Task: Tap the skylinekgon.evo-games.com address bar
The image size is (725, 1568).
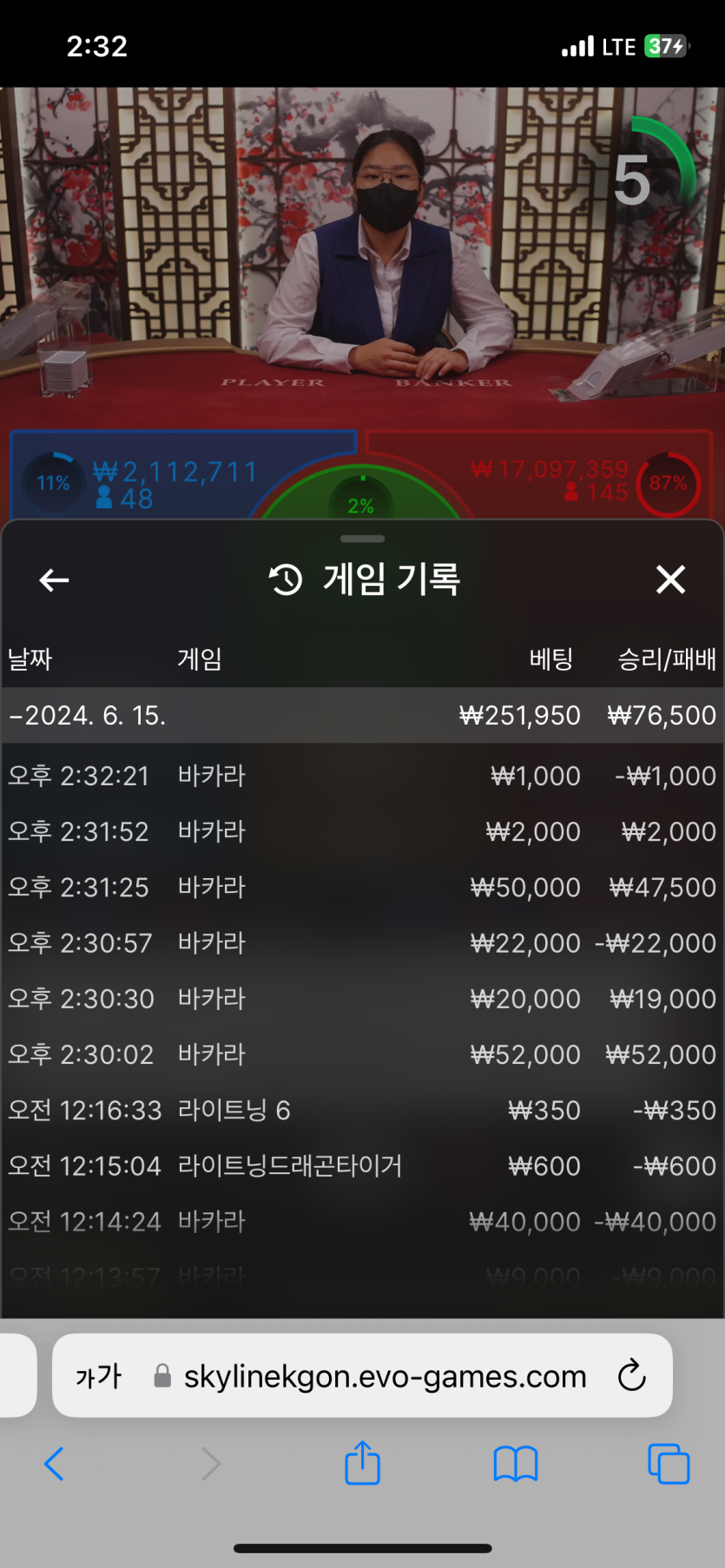Action: (x=384, y=1375)
